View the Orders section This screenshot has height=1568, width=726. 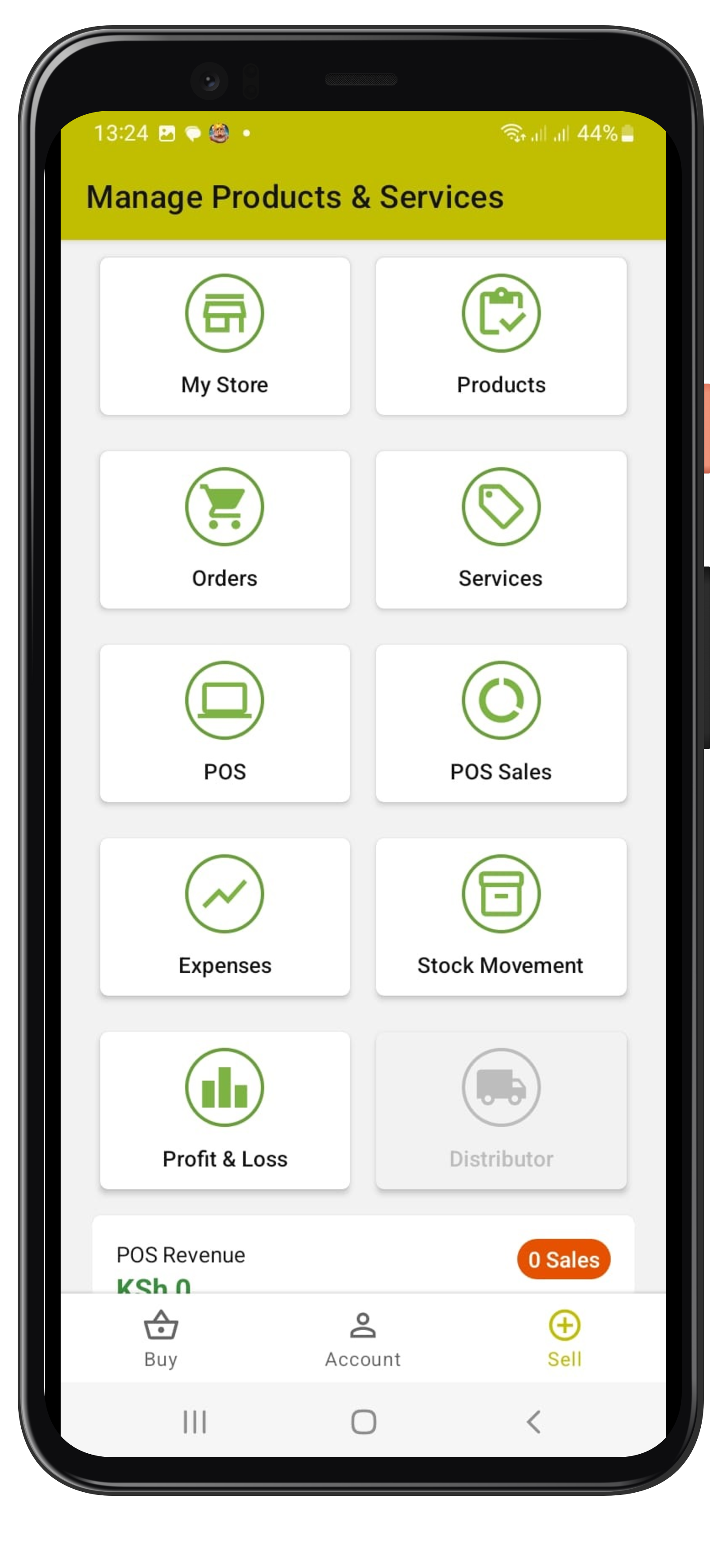click(224, 530)
